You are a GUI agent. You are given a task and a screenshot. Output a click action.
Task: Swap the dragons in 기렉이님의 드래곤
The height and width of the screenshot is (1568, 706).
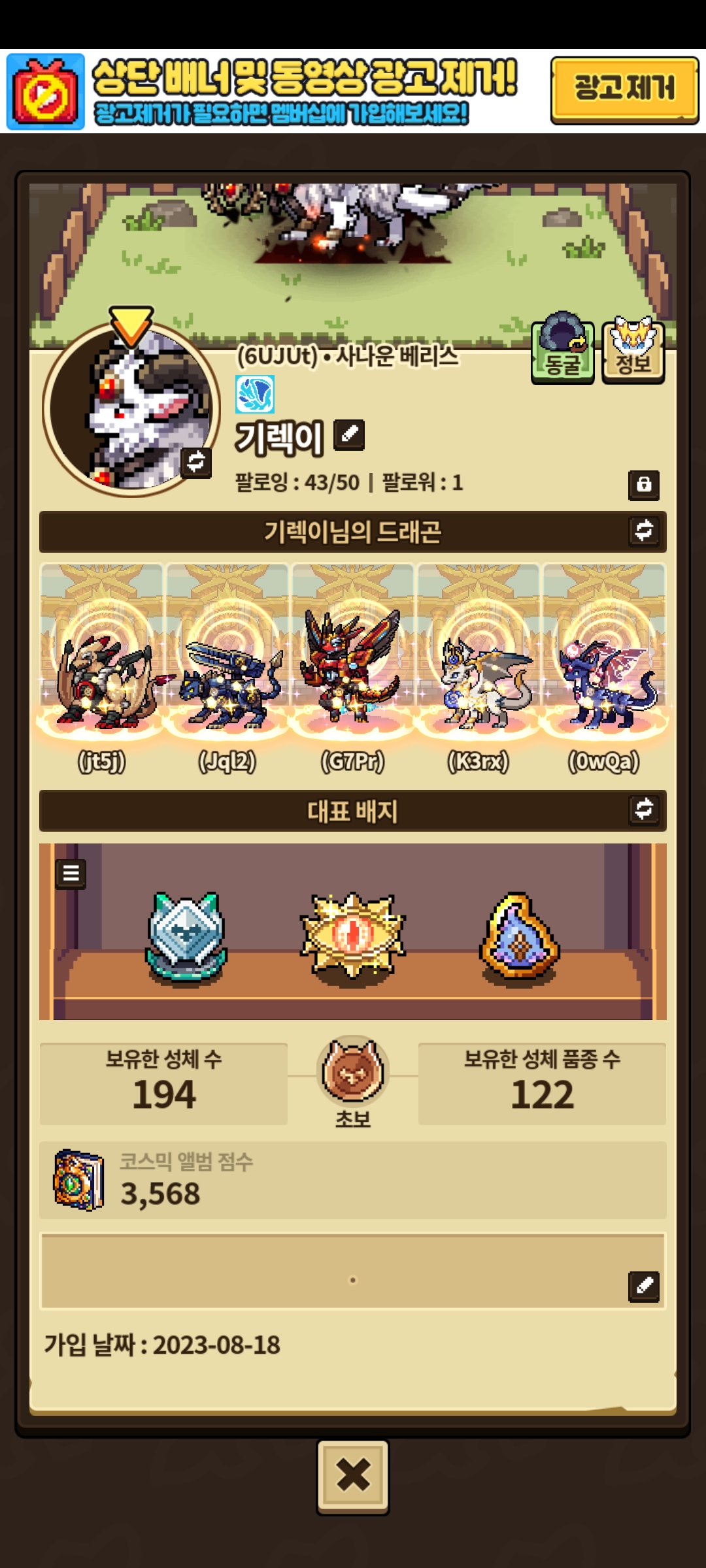(644, 531)
